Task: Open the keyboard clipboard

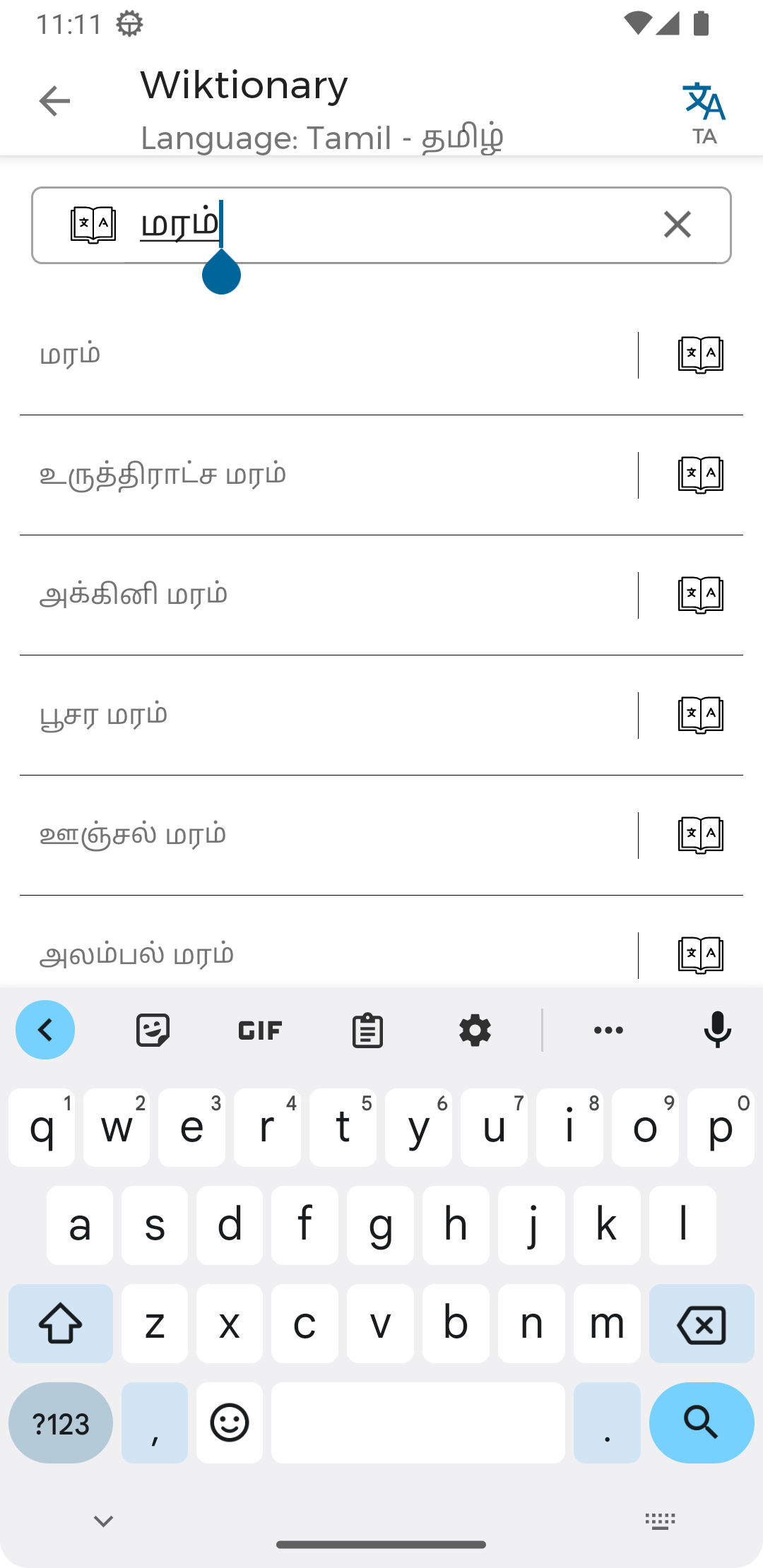Action: [367, 1030]
